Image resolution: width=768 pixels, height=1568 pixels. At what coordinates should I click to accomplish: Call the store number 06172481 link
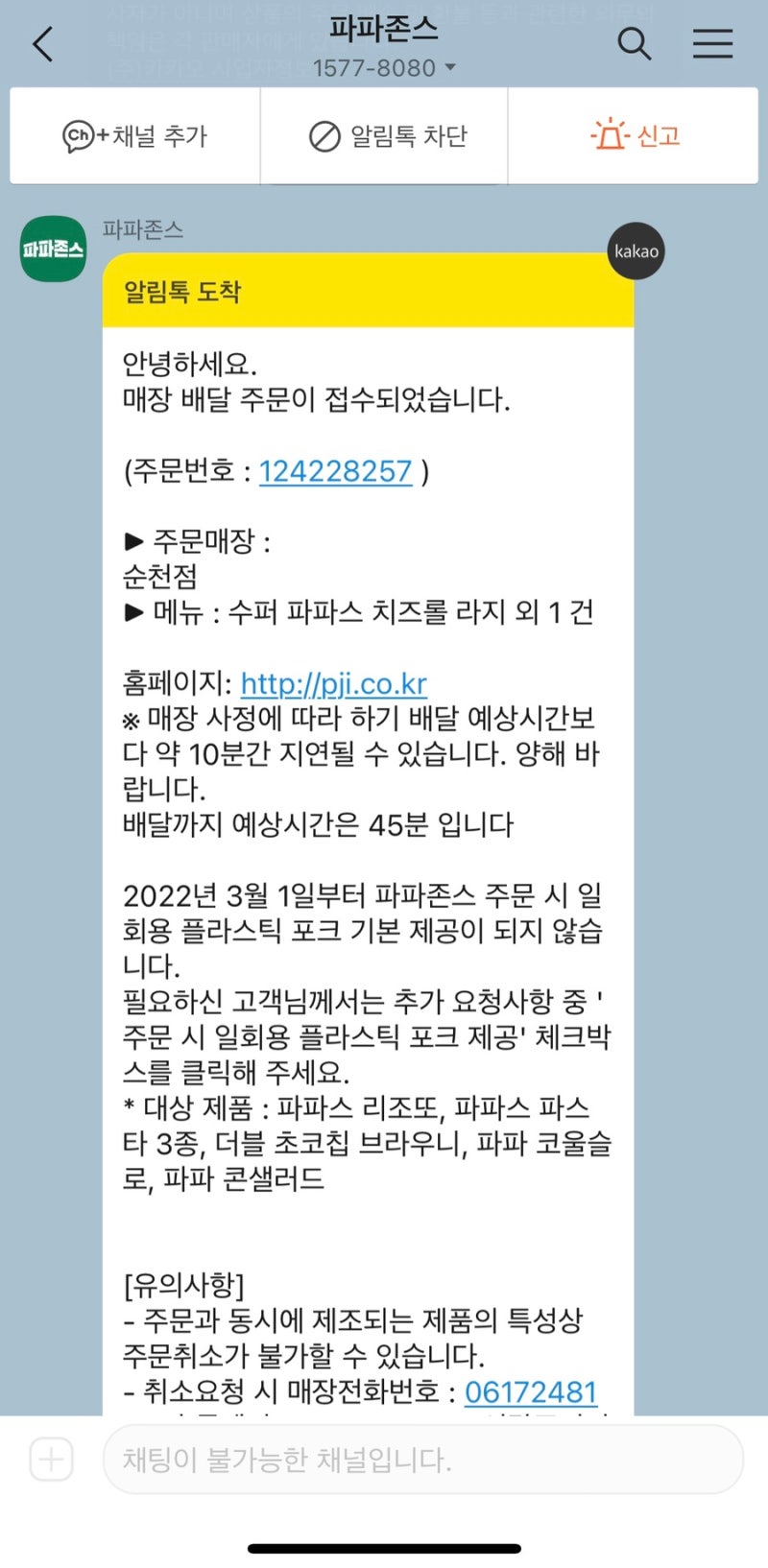(530, 1391)
